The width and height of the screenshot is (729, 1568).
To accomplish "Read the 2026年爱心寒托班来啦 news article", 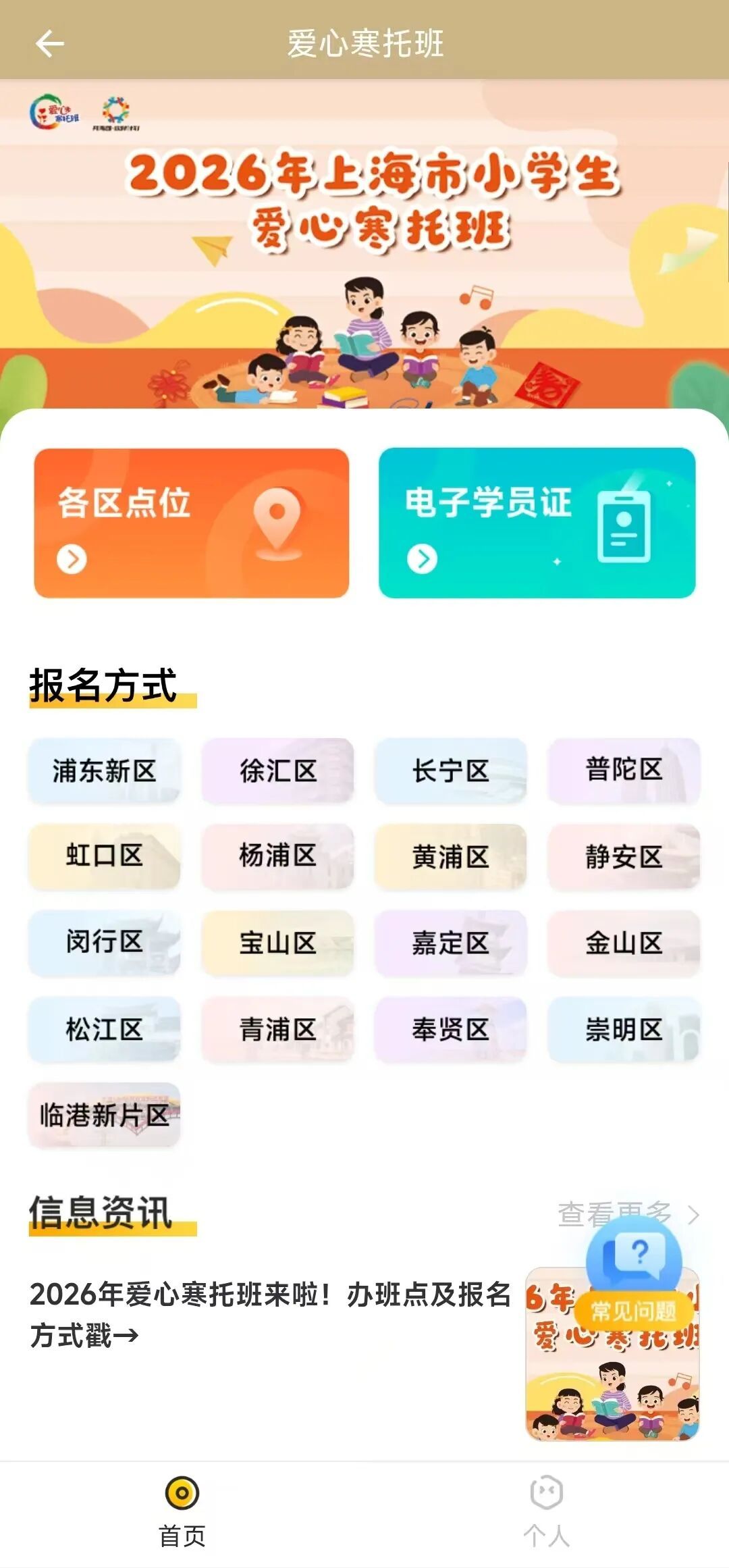I will click(x=270, y=1314).
